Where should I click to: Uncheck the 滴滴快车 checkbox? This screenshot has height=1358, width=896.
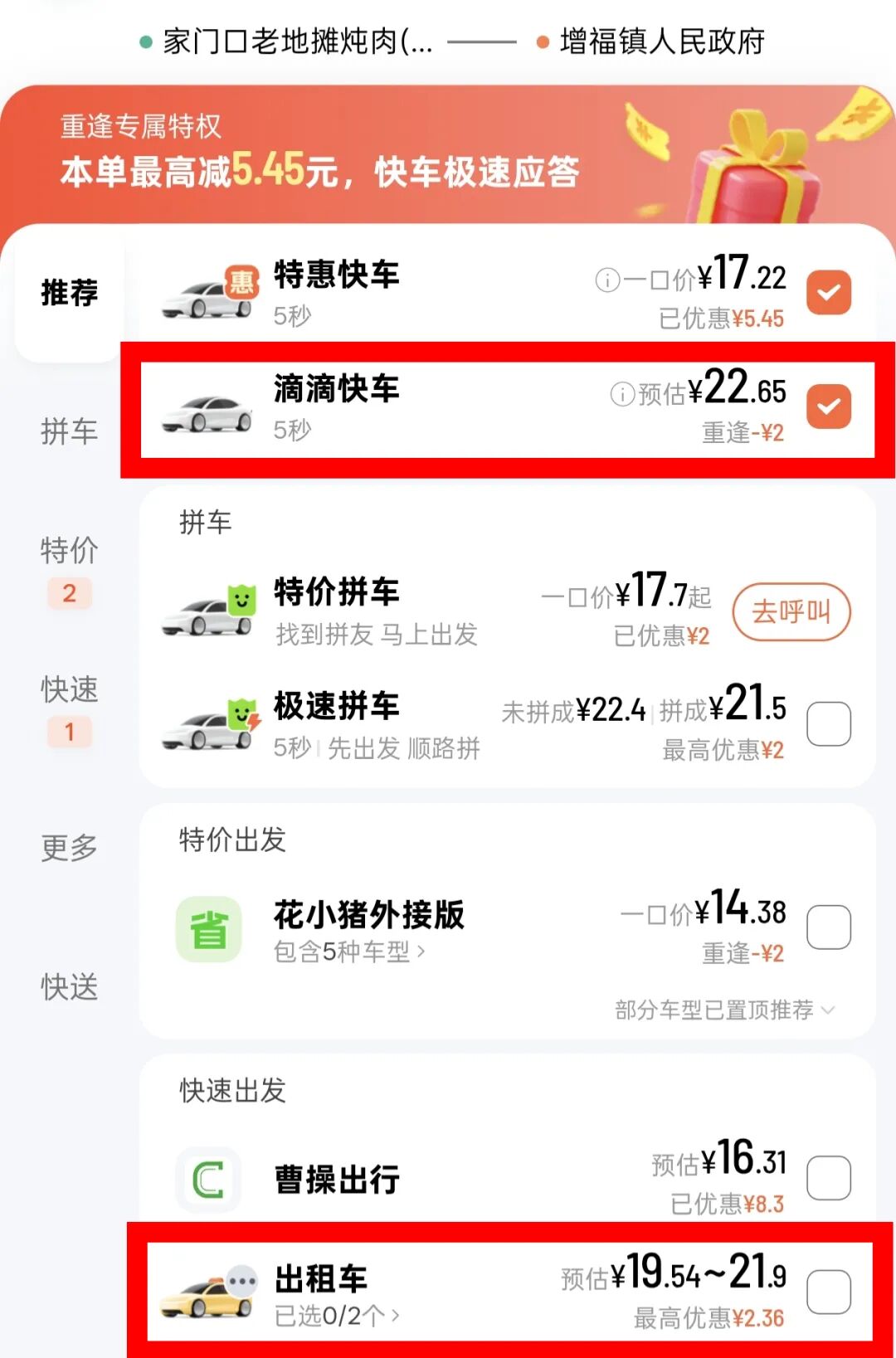pyautogui.click(x=828, y=406)
